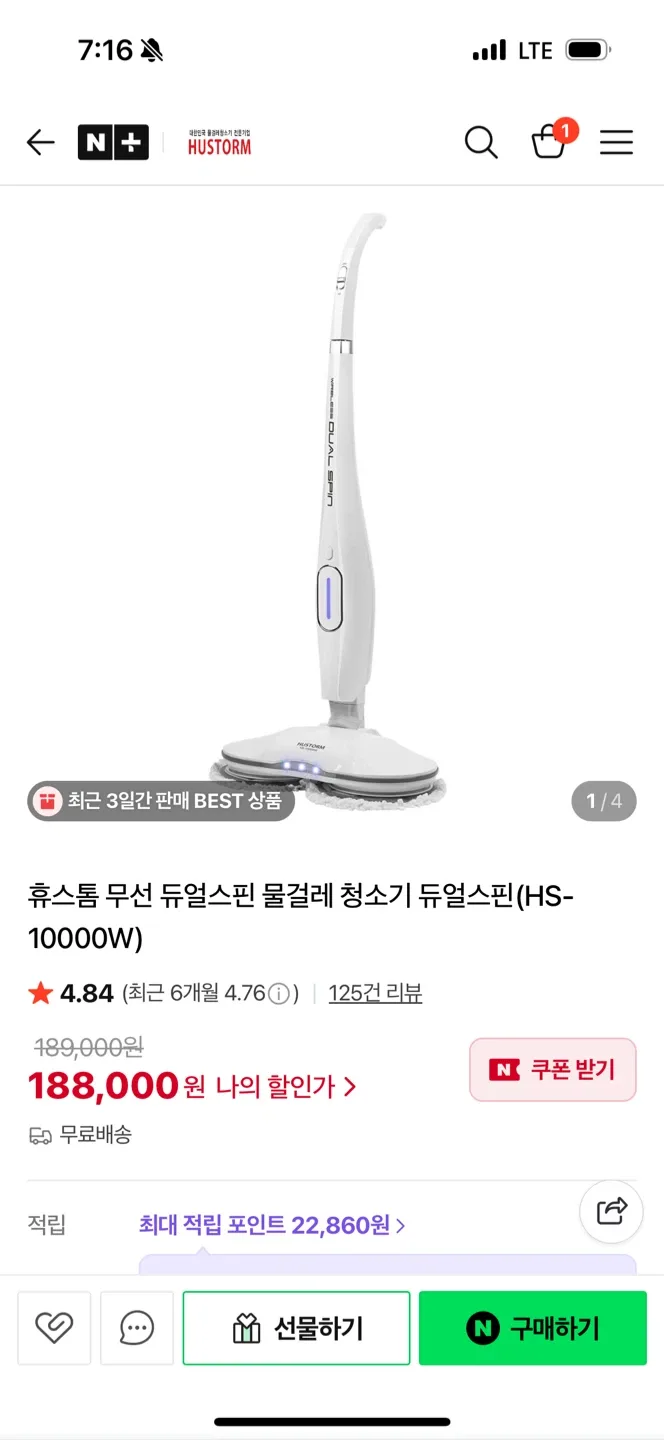Viewport: 664px width, 1440px height.
Task: Open the N+ store home logo
Action: (113, 143)
